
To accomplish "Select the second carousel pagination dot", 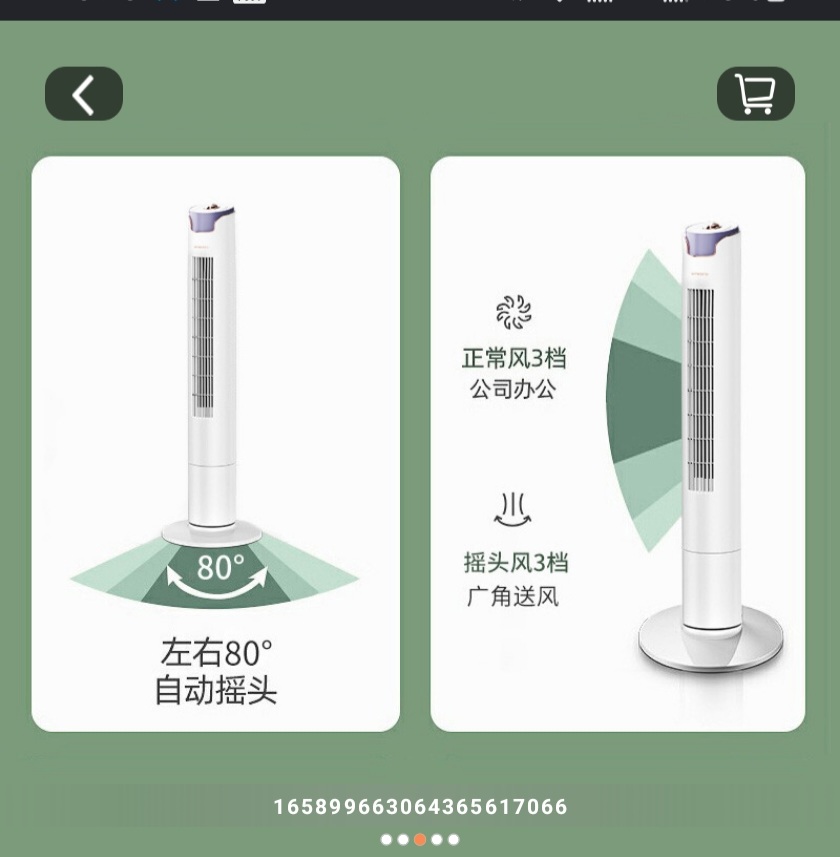I will click(x=404, y=840).
